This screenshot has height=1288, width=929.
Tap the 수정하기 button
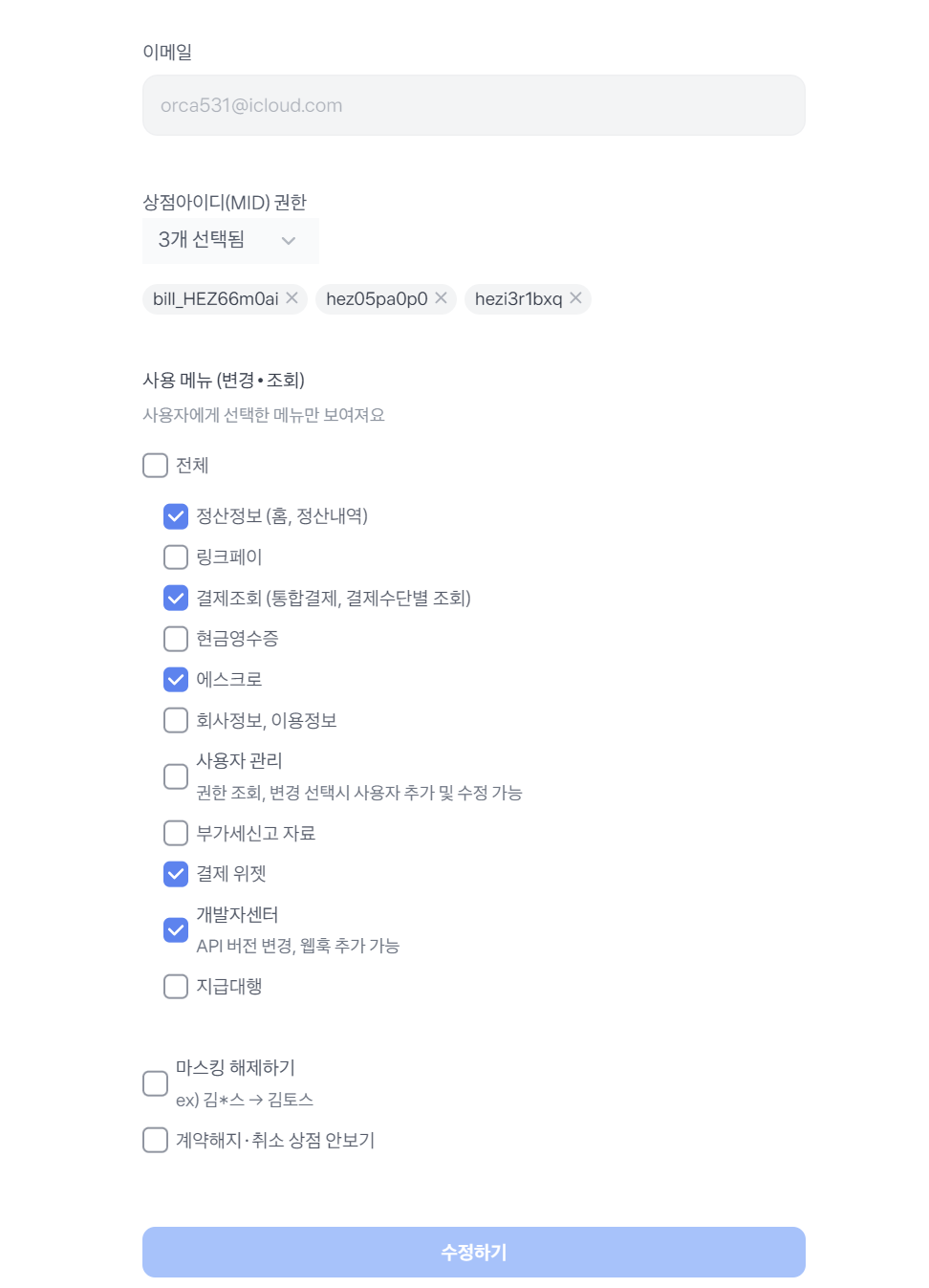(x=474, y=1252)
